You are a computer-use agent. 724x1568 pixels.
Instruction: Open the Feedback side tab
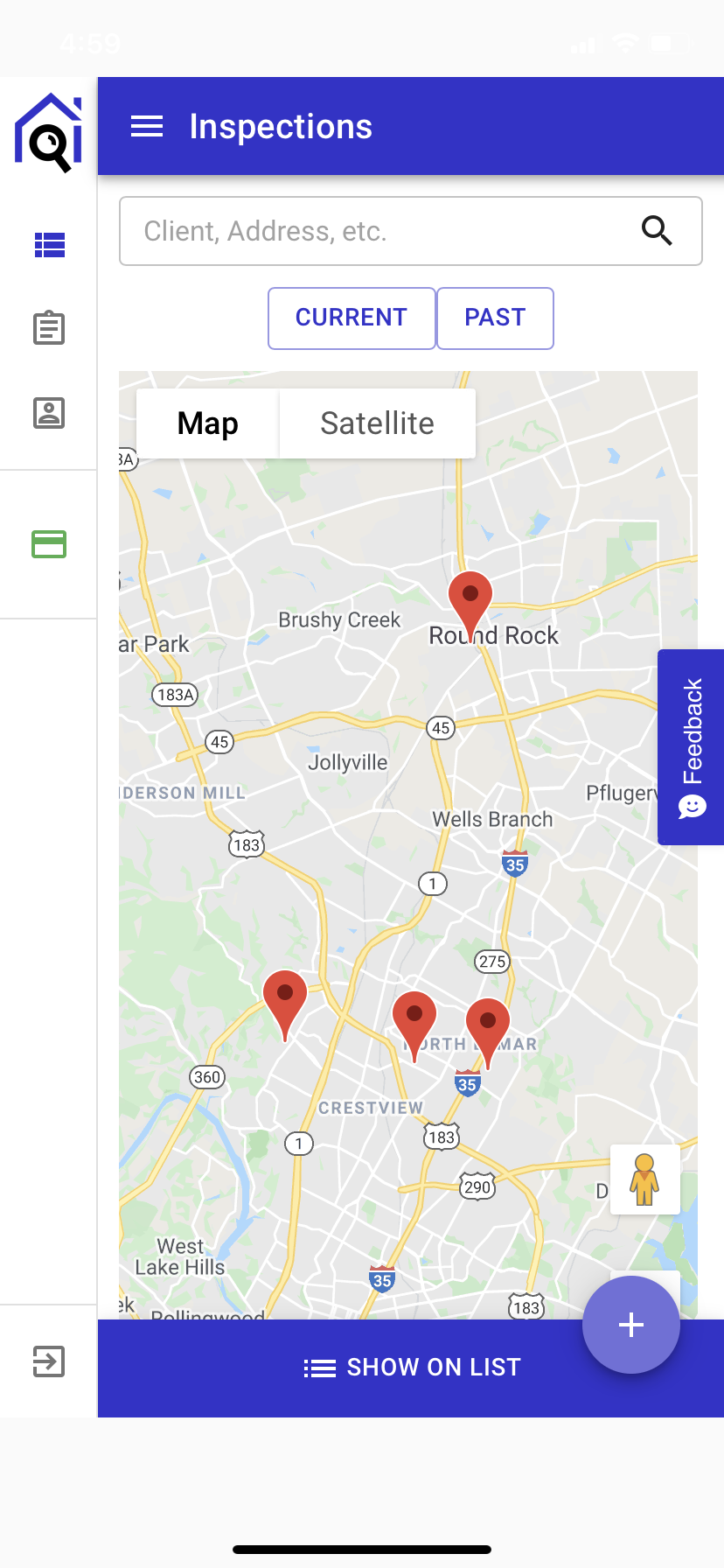coord(691,746)
